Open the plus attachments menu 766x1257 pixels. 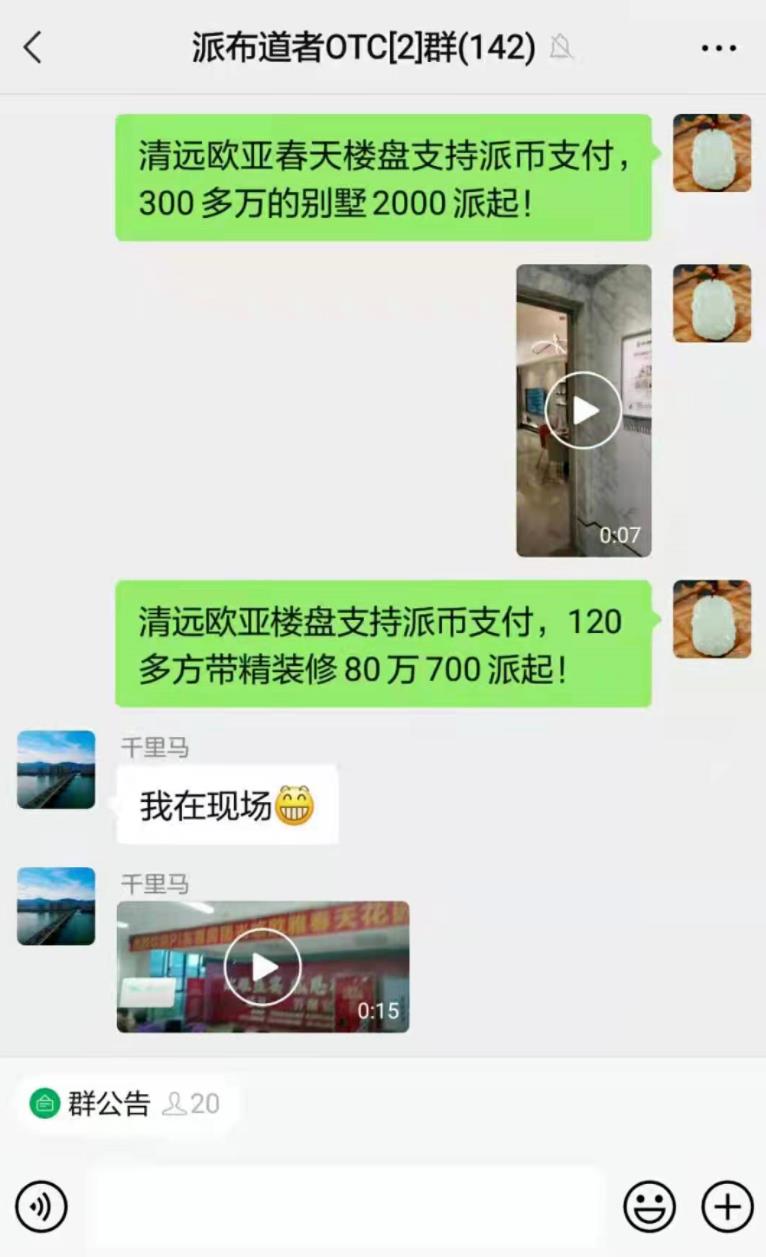click(726, 1206)
